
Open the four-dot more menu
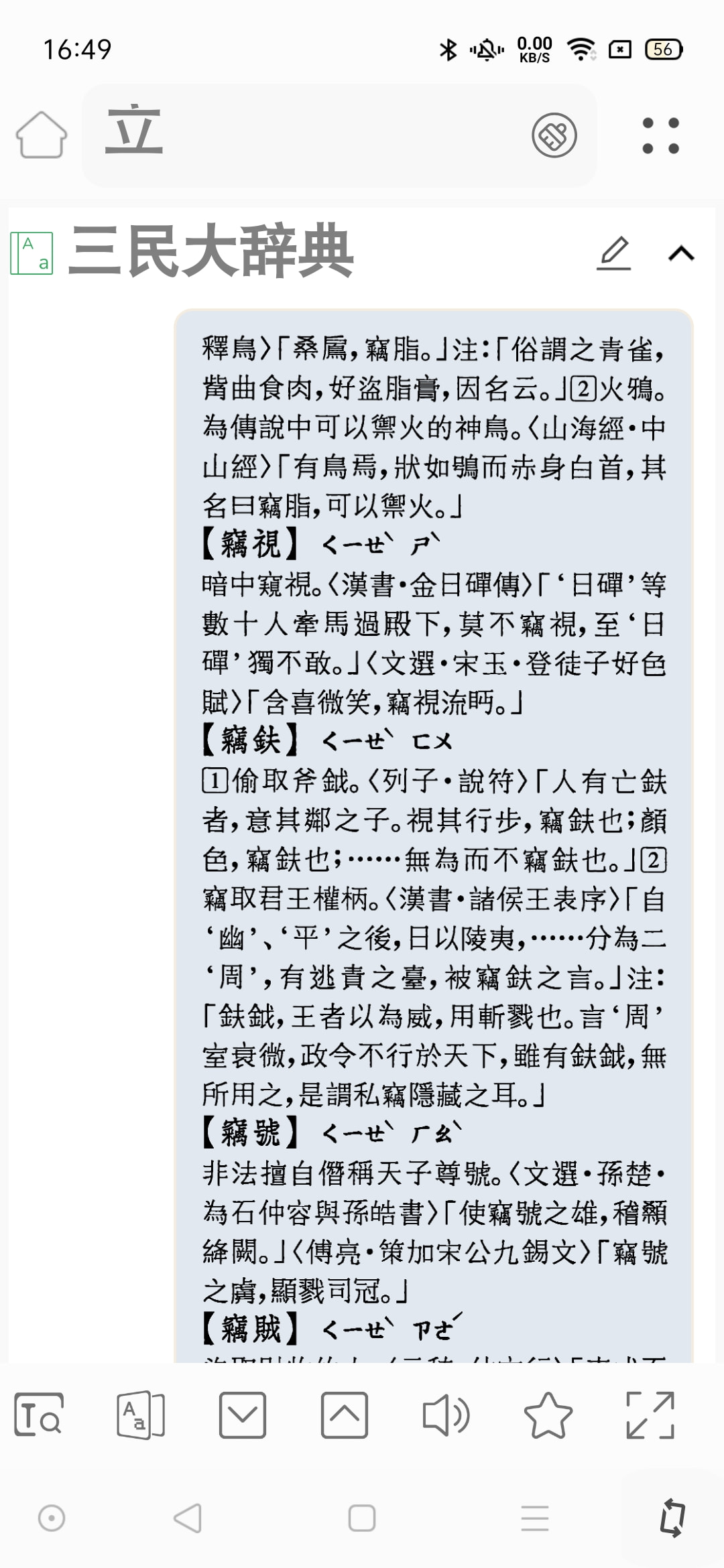660,135
